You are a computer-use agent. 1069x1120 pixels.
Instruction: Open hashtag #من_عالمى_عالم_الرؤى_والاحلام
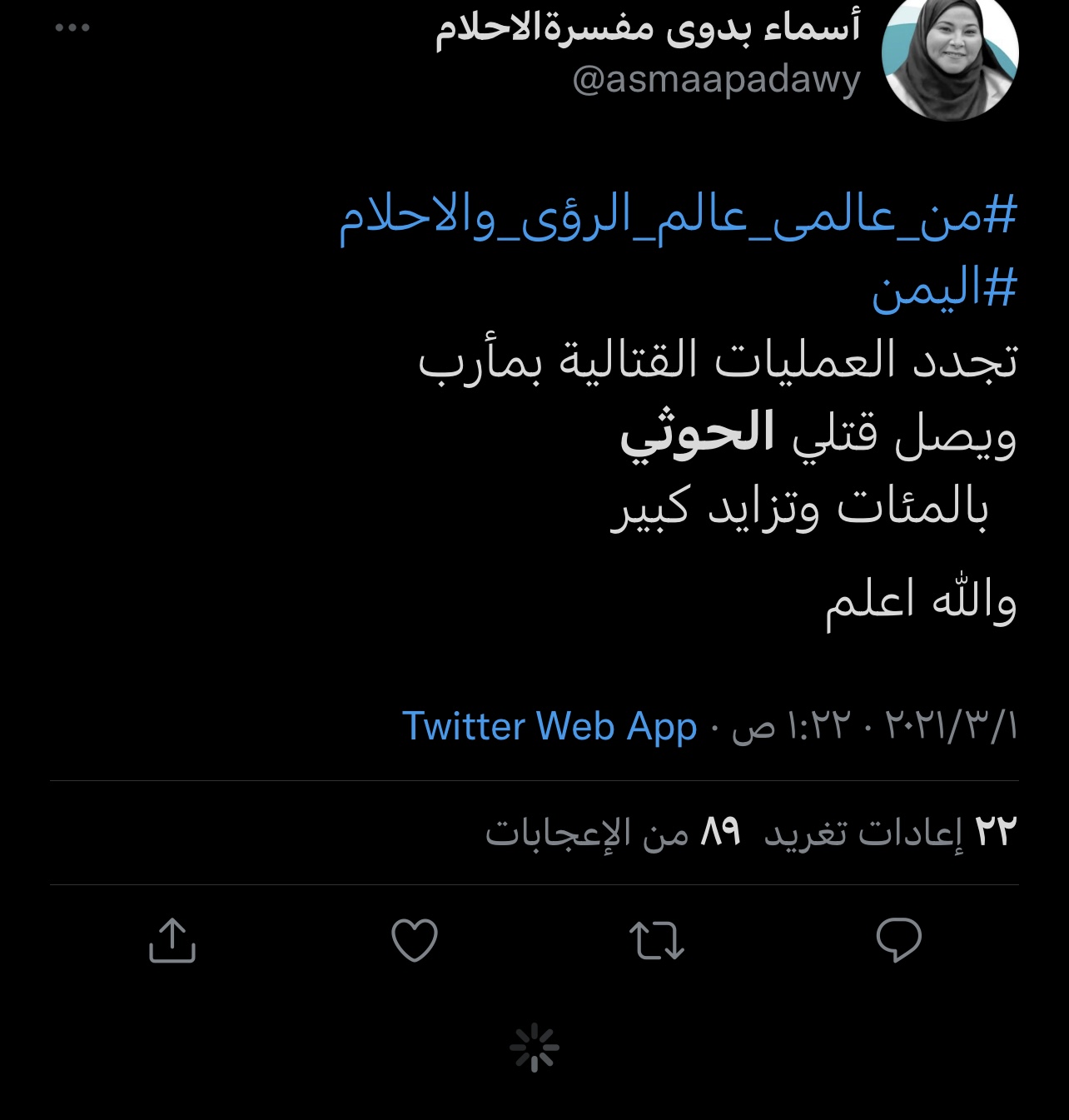[x=678, y=218]
